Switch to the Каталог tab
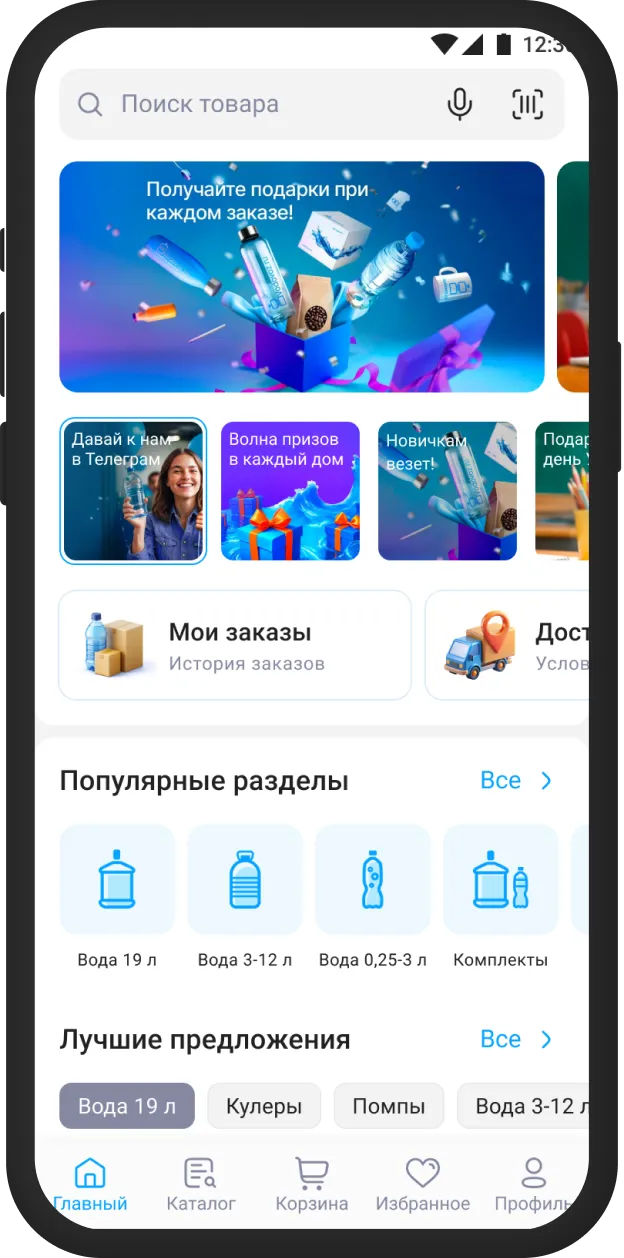Image resolution: width=624 pixels, height=1258 pixels. coord(201,1184)
